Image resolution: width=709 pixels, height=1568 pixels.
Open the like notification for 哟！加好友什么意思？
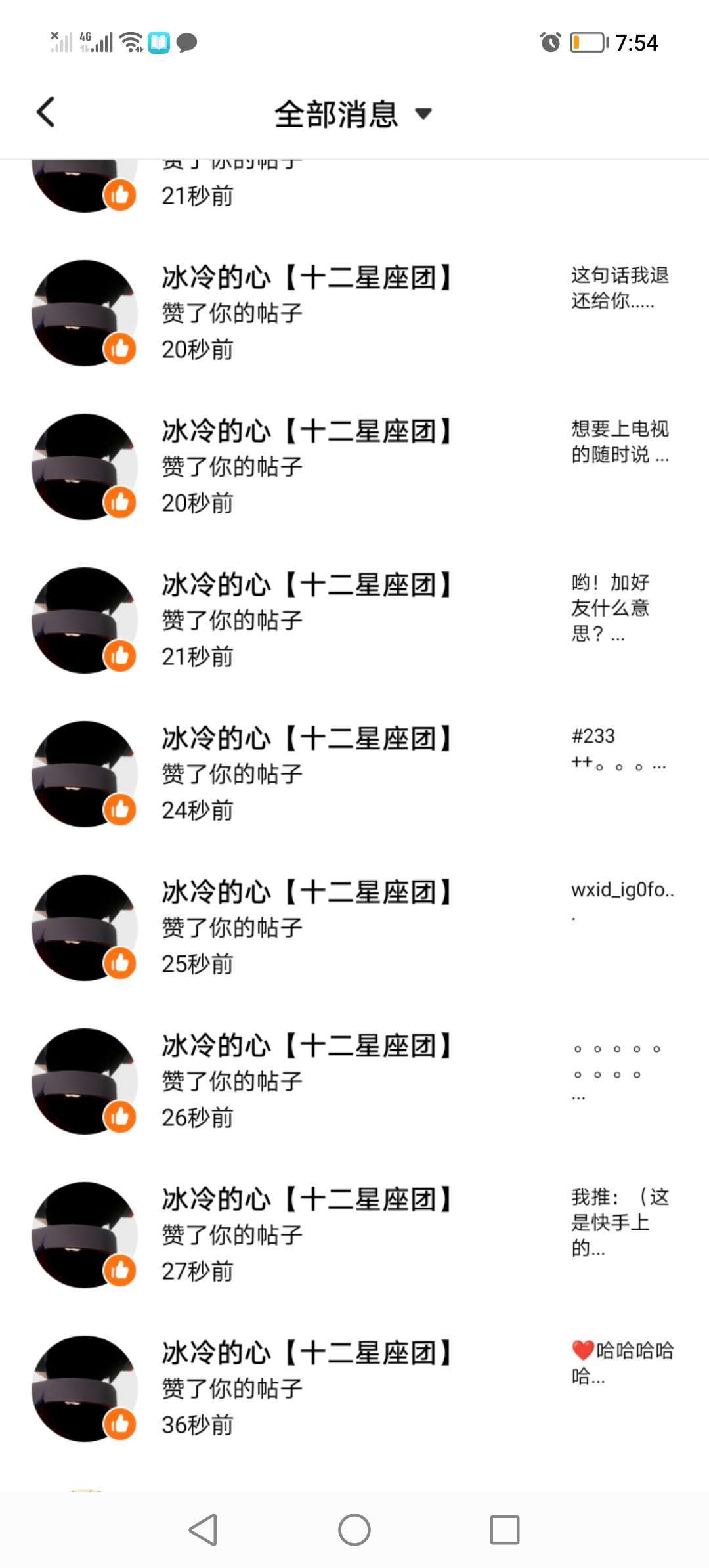pyautogui.click(x=354, y=621)
